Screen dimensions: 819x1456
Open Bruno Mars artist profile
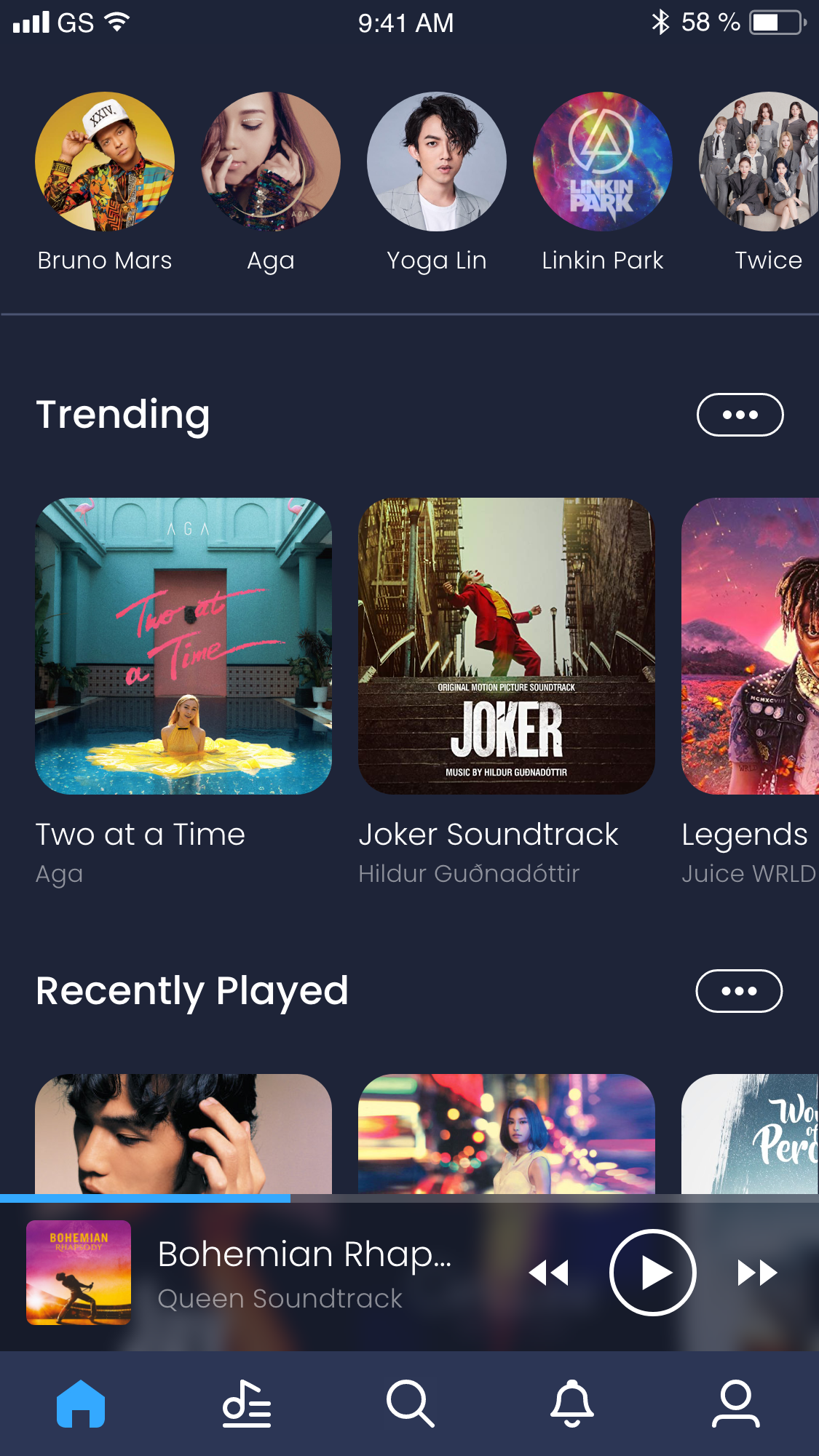105,162
